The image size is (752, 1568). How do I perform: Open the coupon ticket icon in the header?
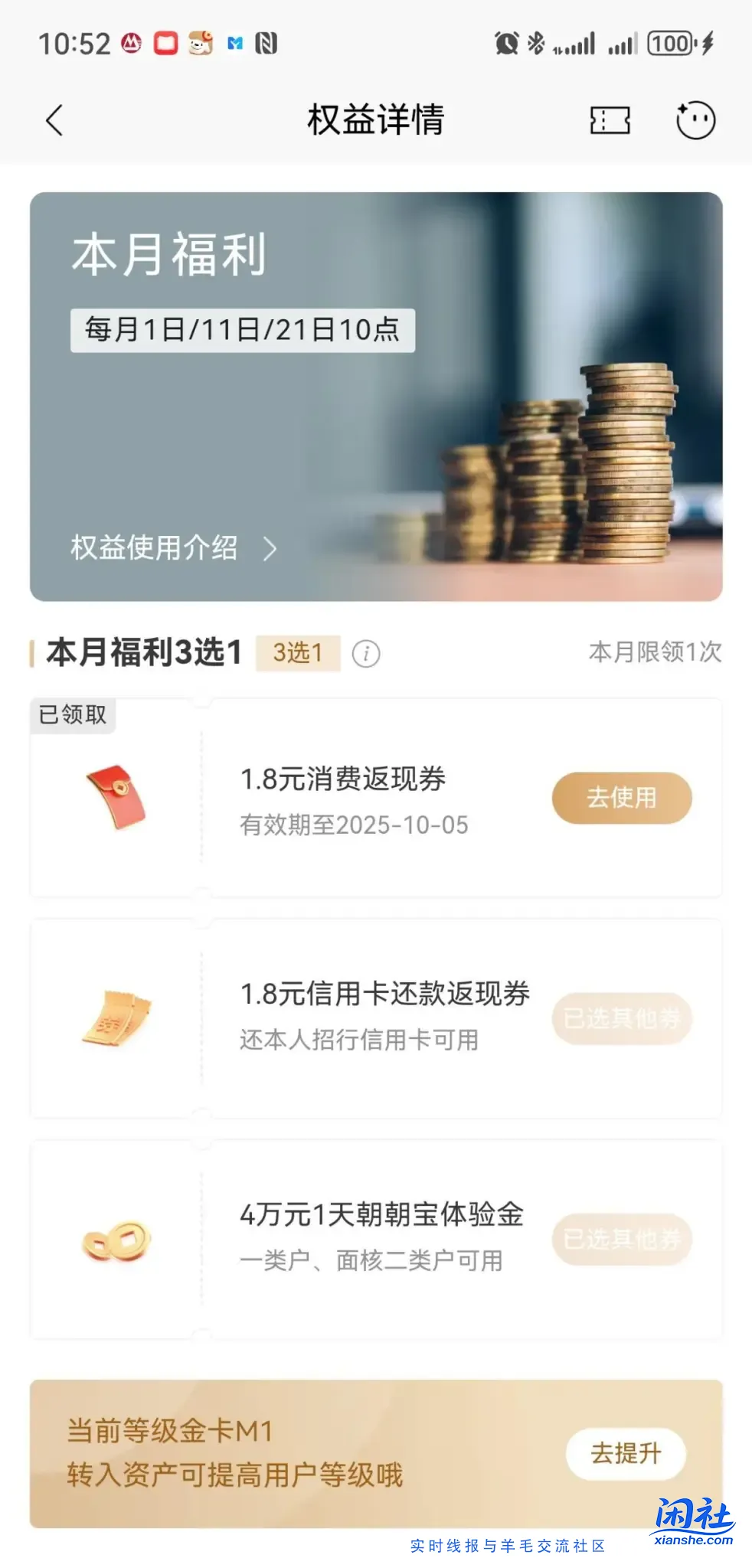610,120
